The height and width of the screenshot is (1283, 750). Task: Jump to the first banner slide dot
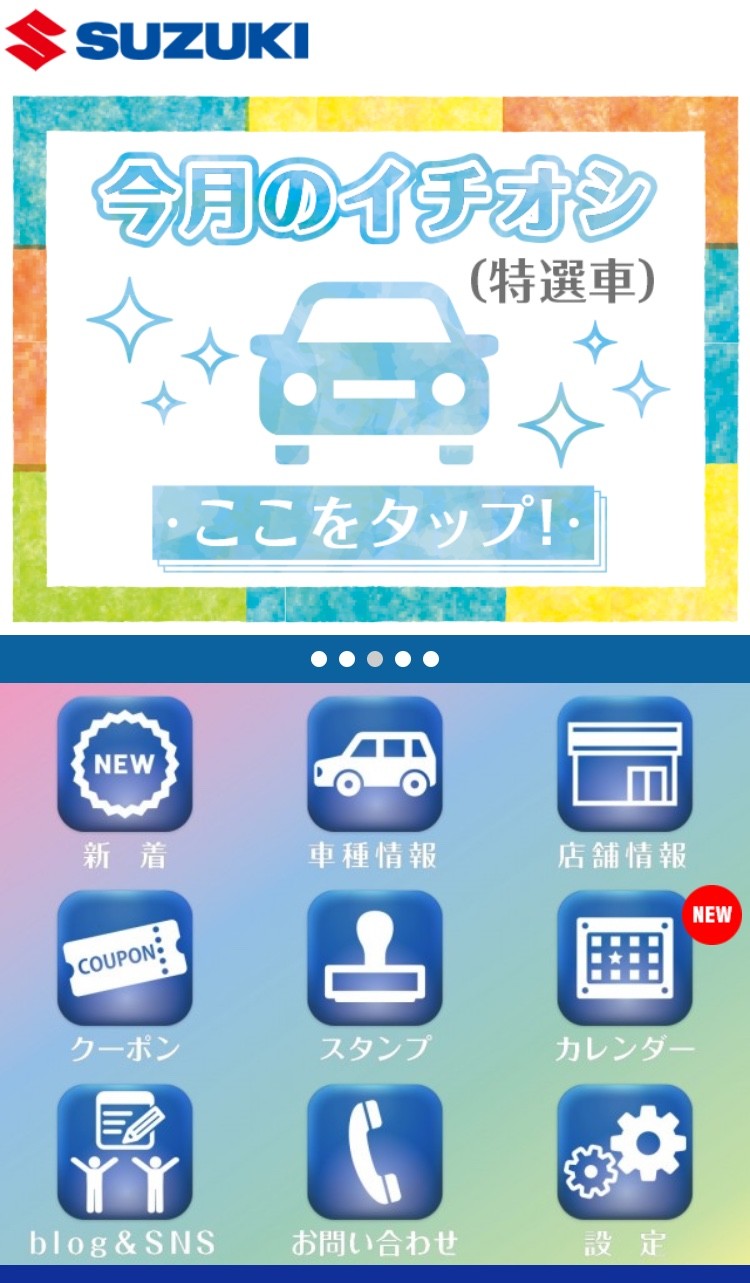(x=319, y=659)
